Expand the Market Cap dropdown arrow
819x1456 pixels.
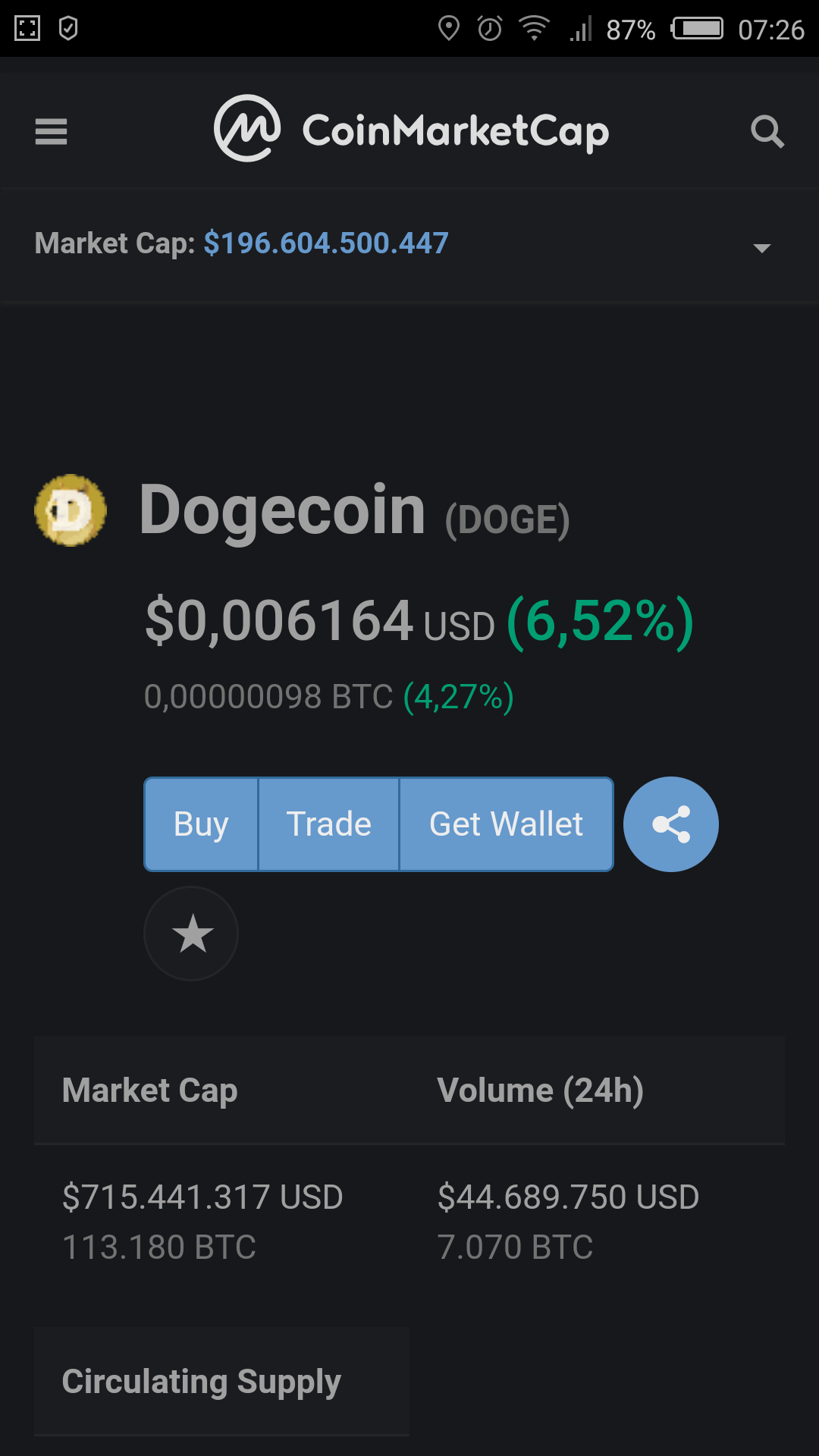point(761,248)
